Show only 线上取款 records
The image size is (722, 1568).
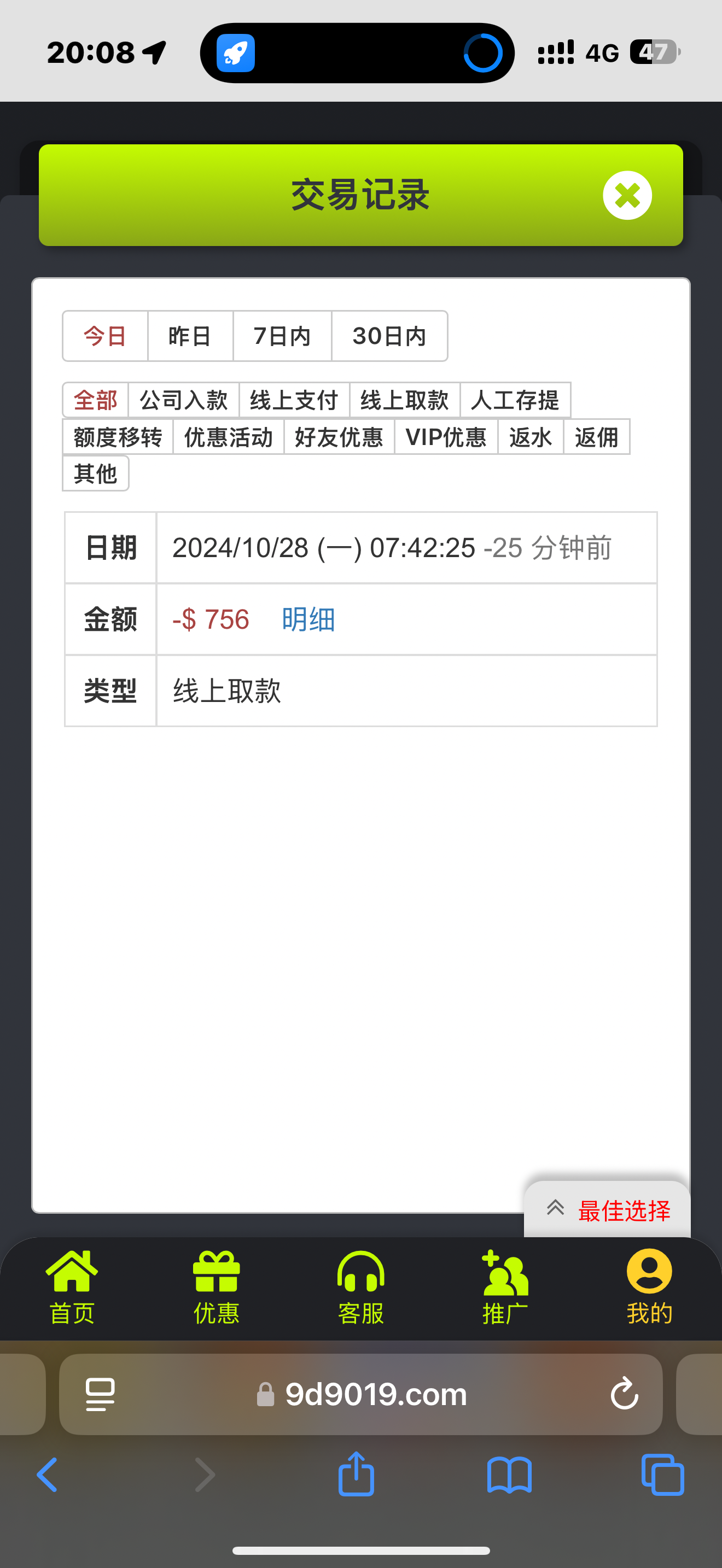click(x=404, y=401)
